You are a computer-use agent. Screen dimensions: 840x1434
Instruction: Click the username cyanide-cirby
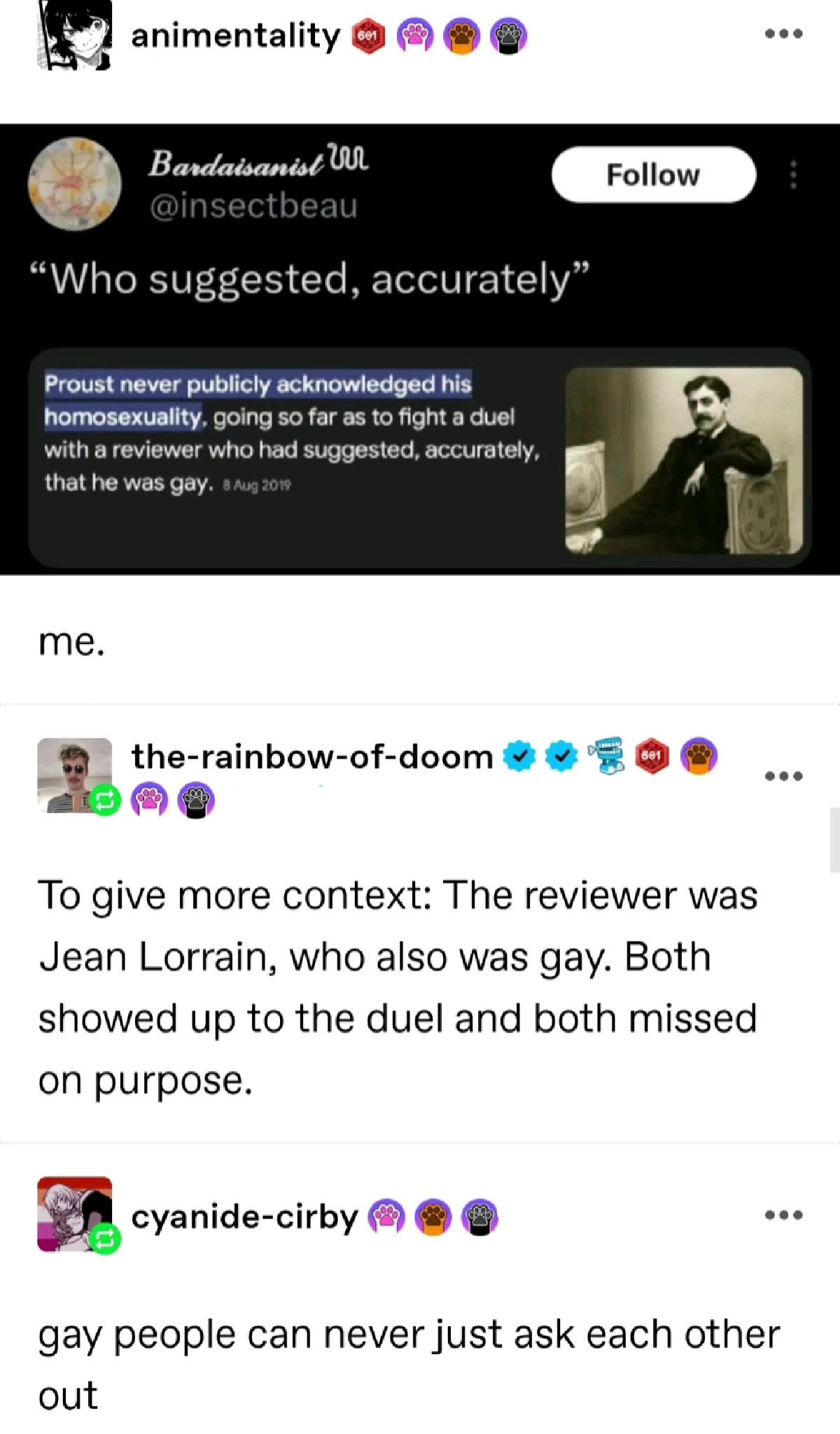pos(246,1217)
